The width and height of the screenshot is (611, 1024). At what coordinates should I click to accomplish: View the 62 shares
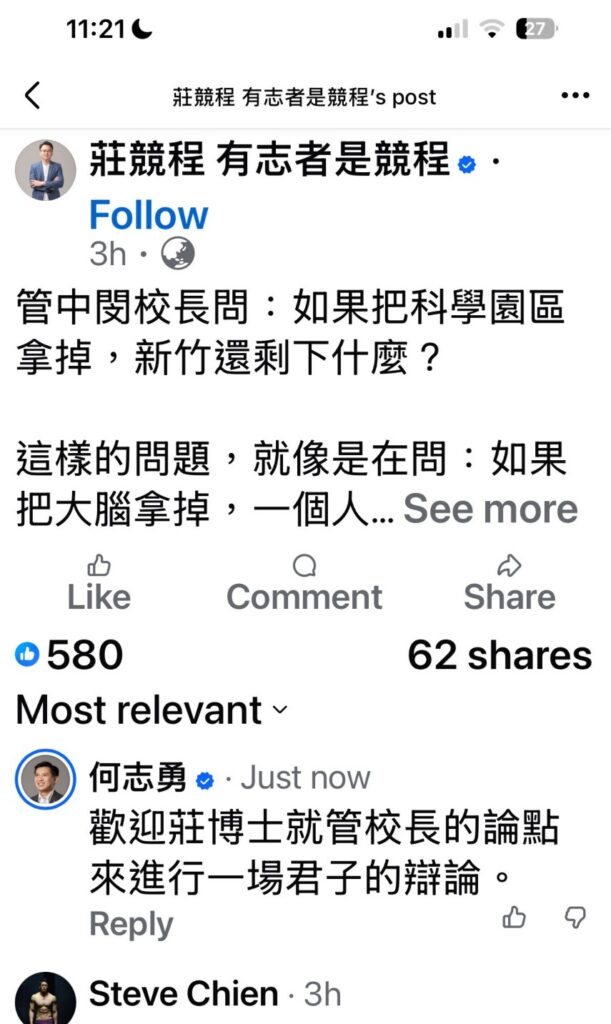coord(499,655)
